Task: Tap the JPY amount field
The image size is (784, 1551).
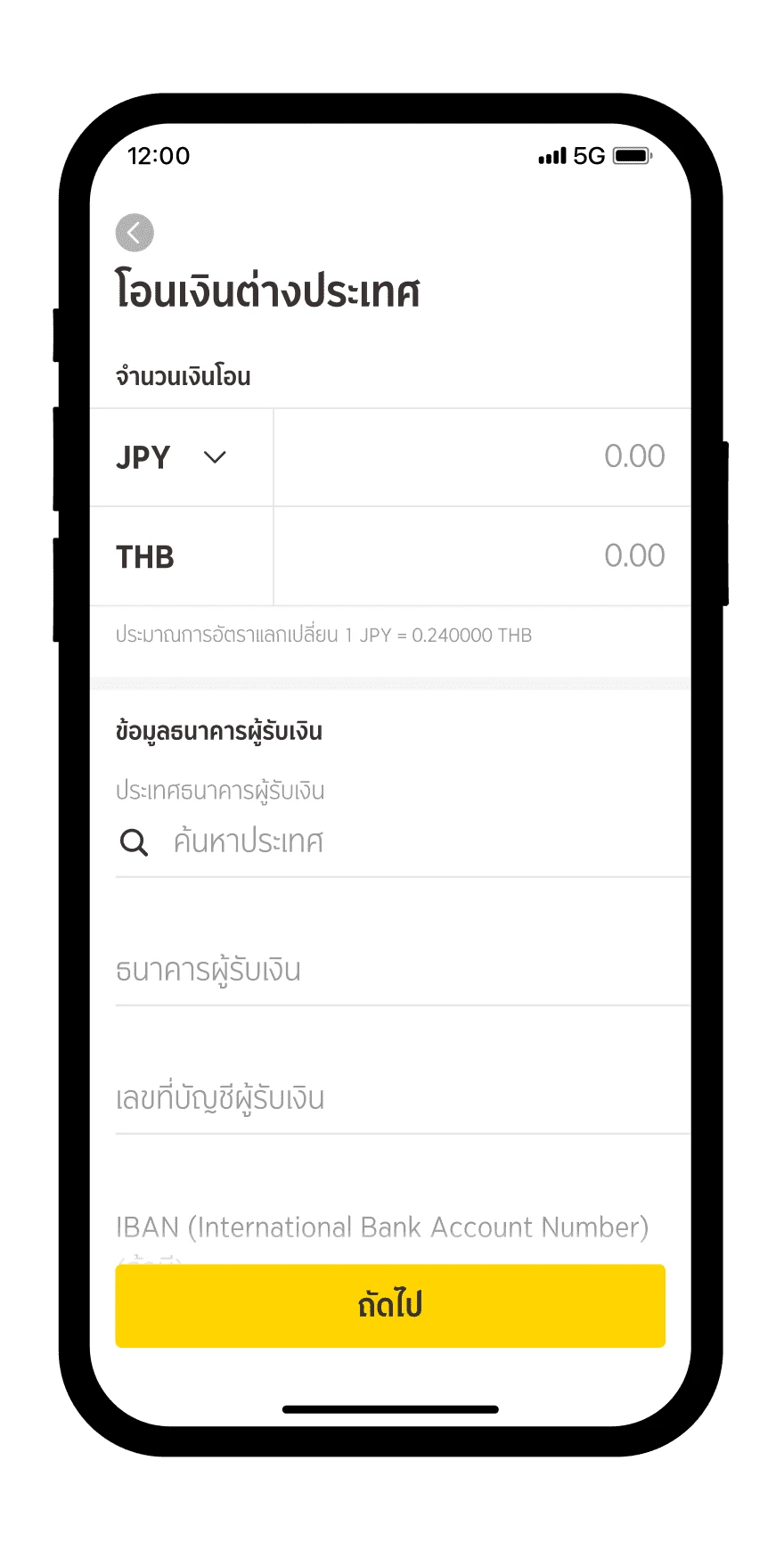Action: (x=481, y=457)
